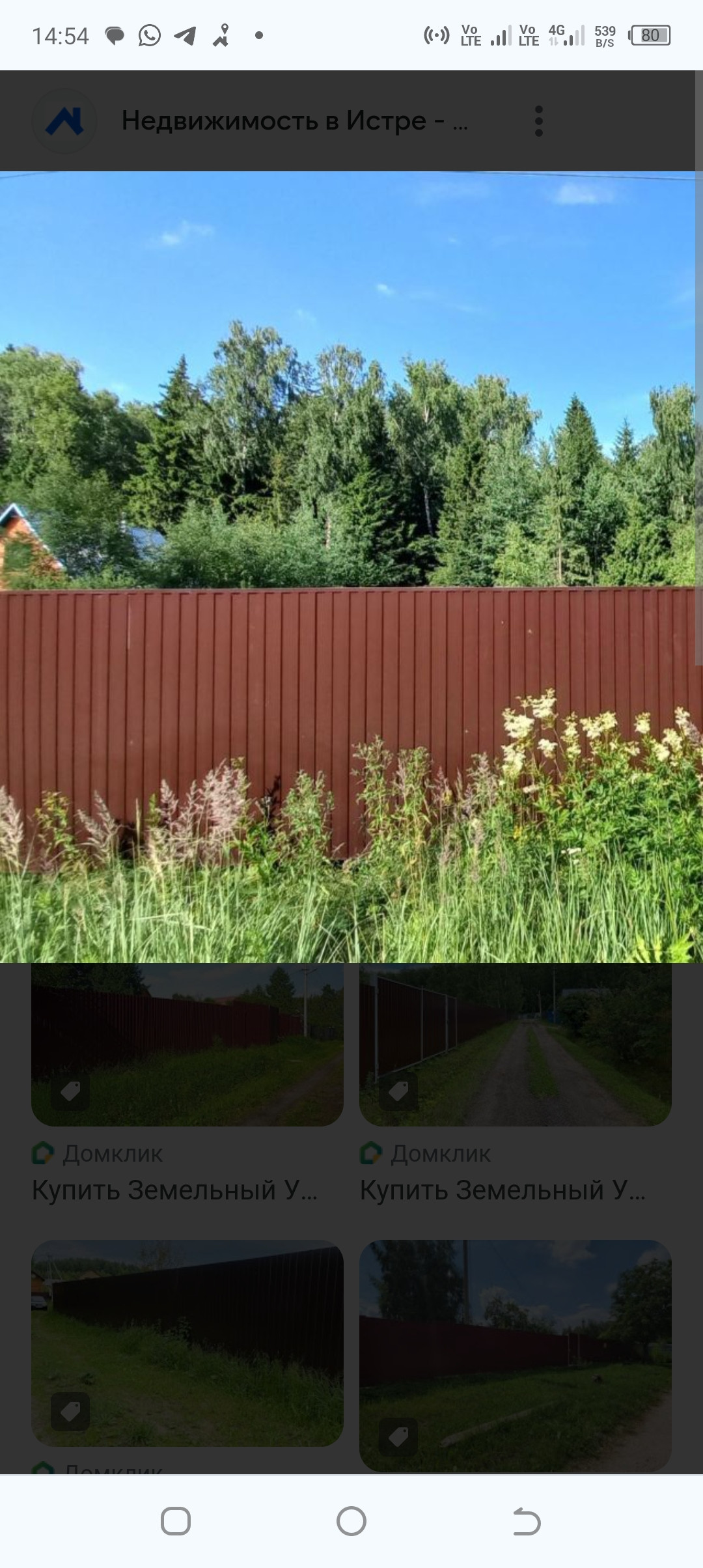Viewport: 703px width, 1568px height.
Task: Open the thumbnail of the dark fence on the grassy slope
Action: 187,1343
